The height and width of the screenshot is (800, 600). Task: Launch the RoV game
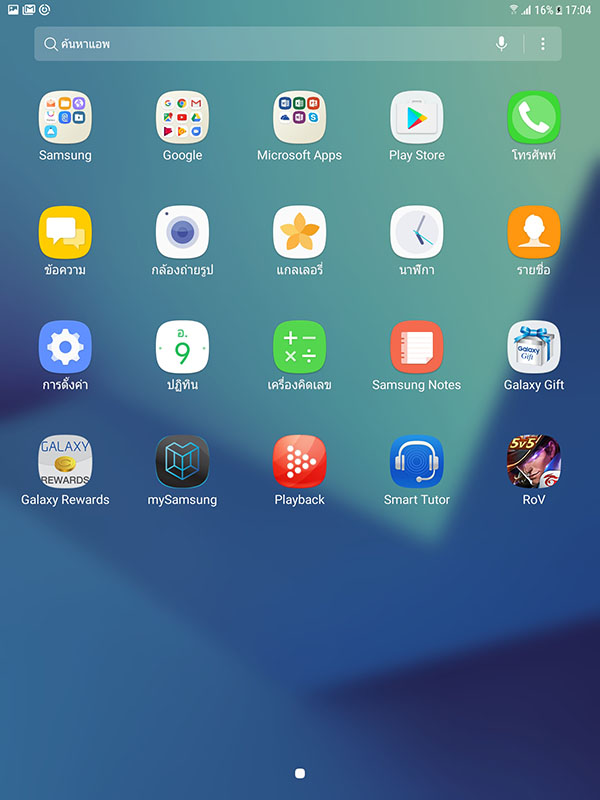(x=533, y=463)
